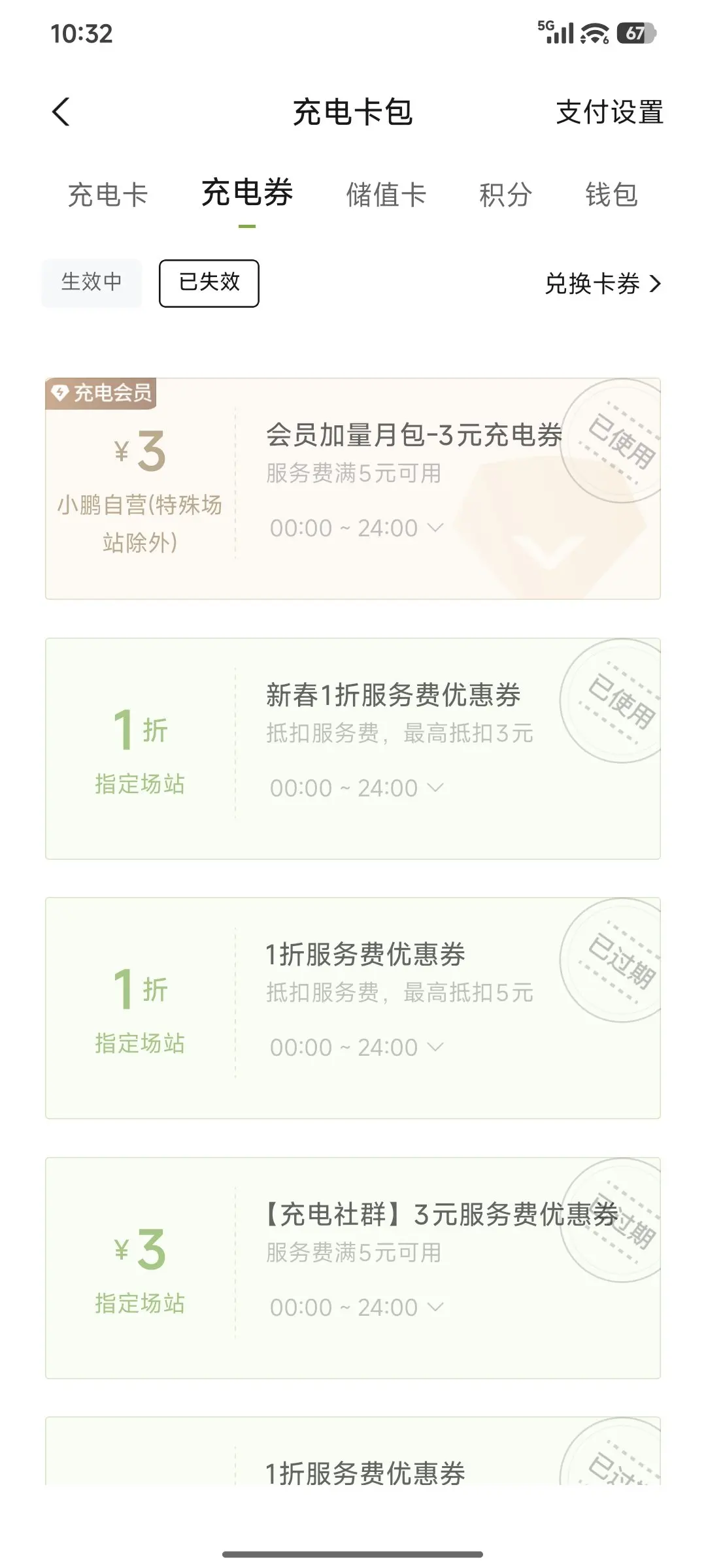The image size is (706, 1568).
Task: Select the 已失效 filter
Action: [x=209, y=283]
